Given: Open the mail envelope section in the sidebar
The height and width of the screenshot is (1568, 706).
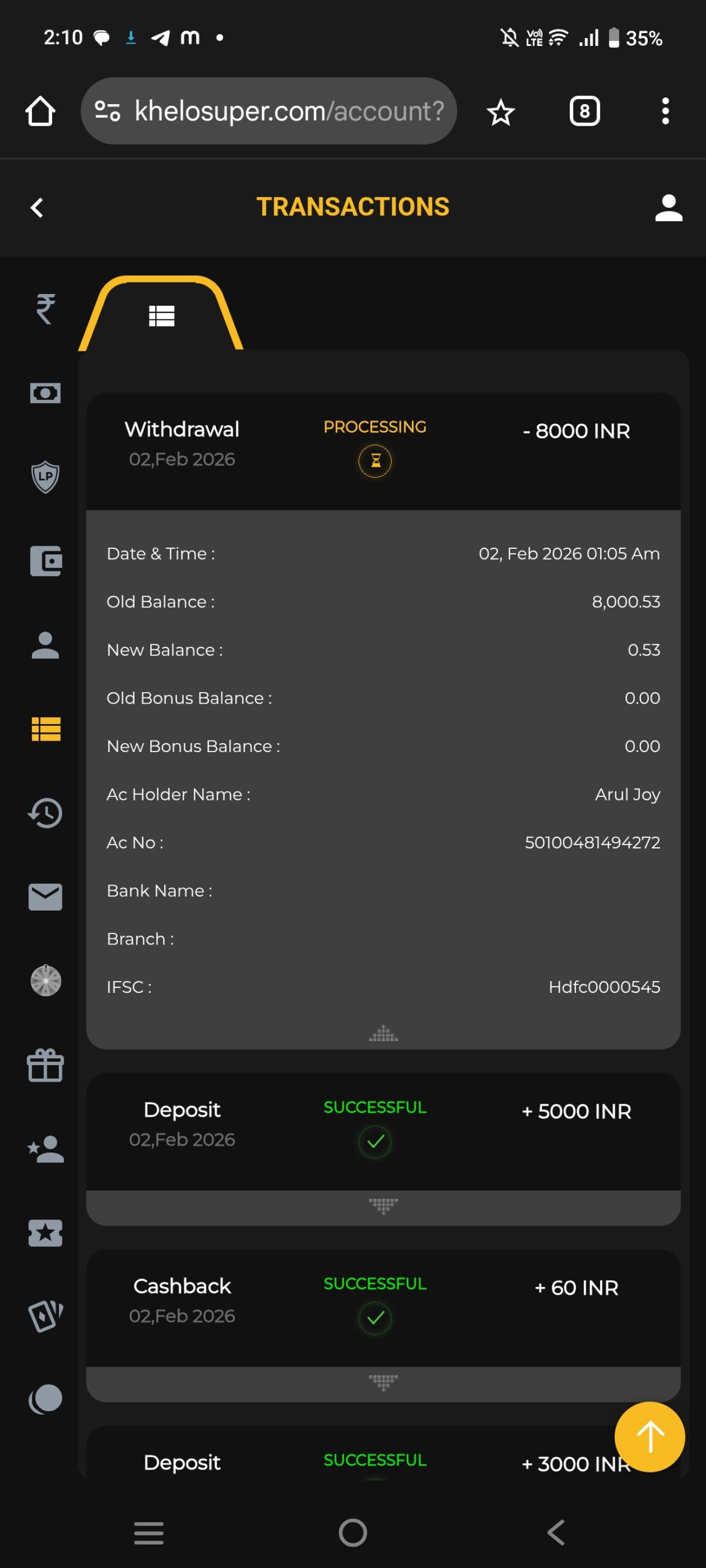Looking at the screenshot, I should tap(45, 897).
